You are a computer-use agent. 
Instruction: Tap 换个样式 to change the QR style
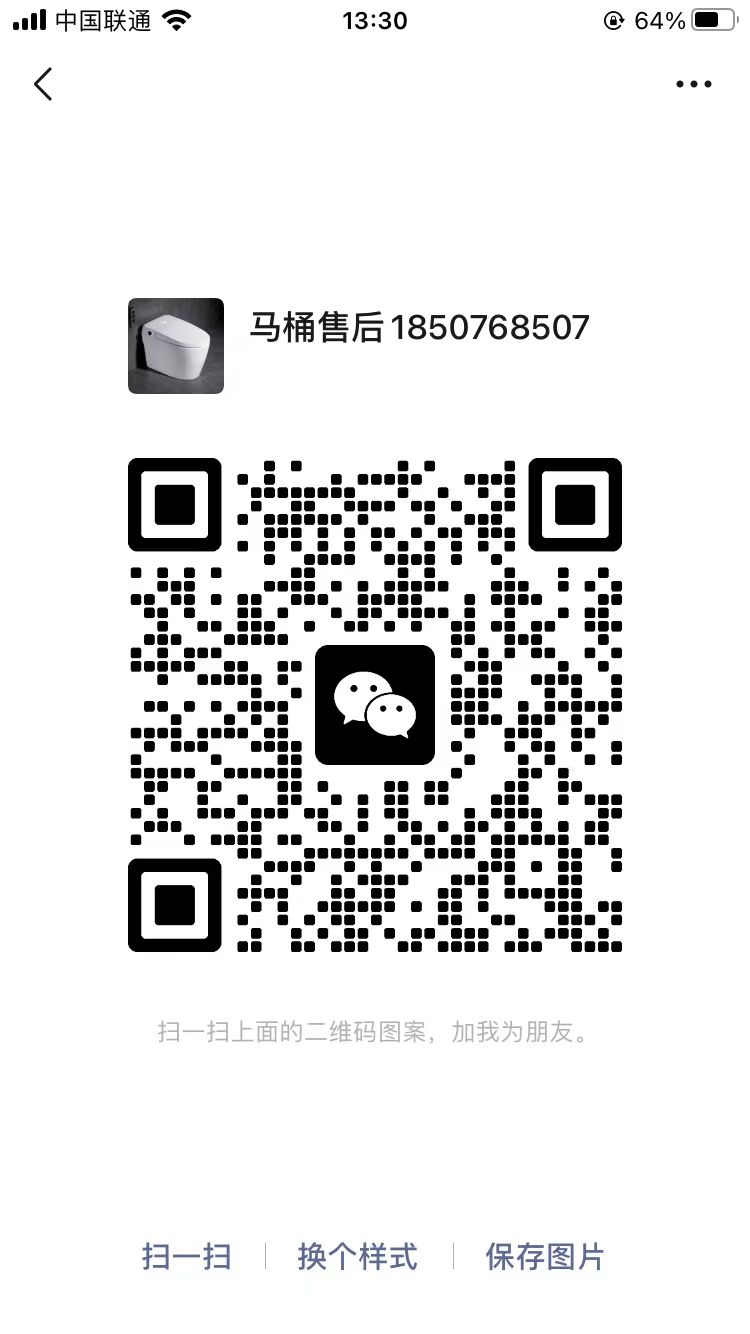[x=358, y=1257]
